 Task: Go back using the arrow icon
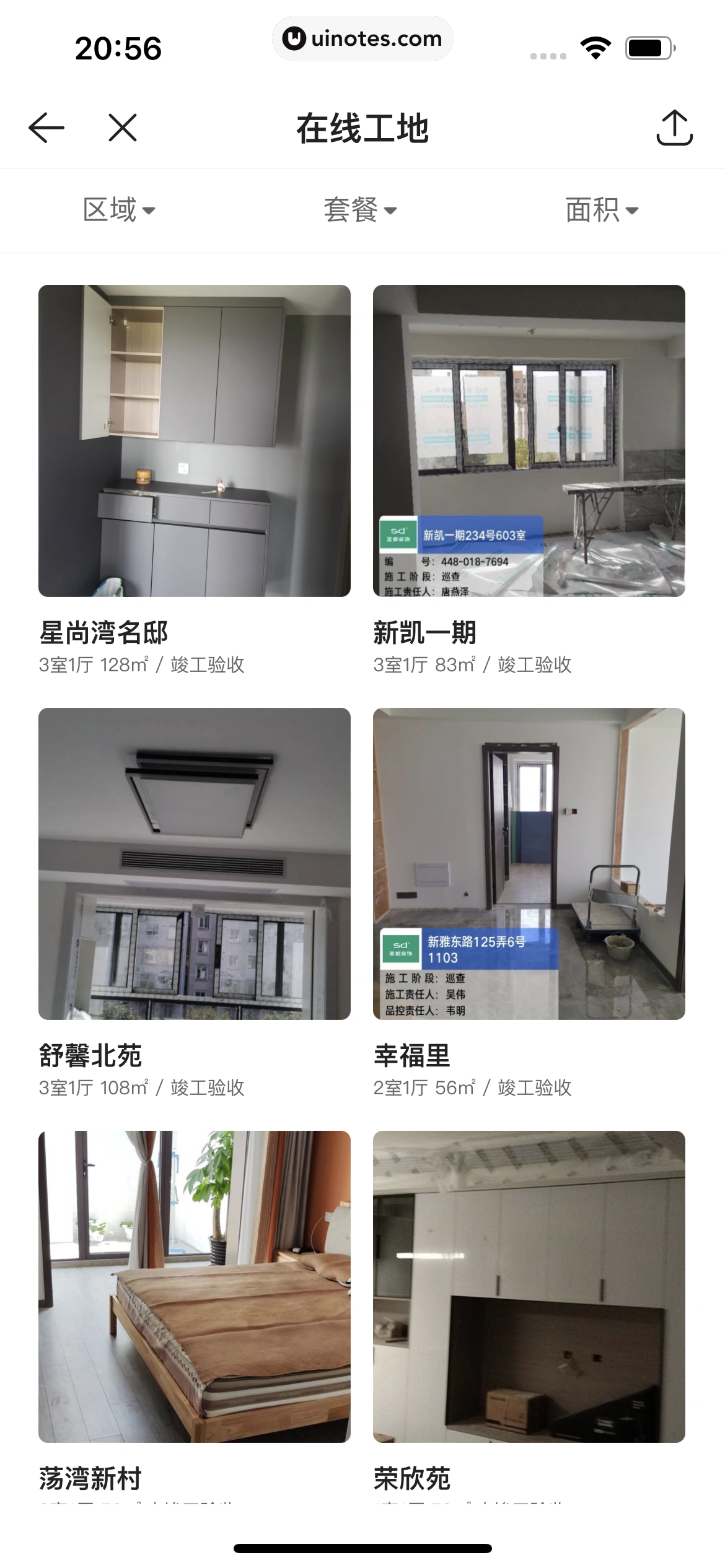coord(46,128)
